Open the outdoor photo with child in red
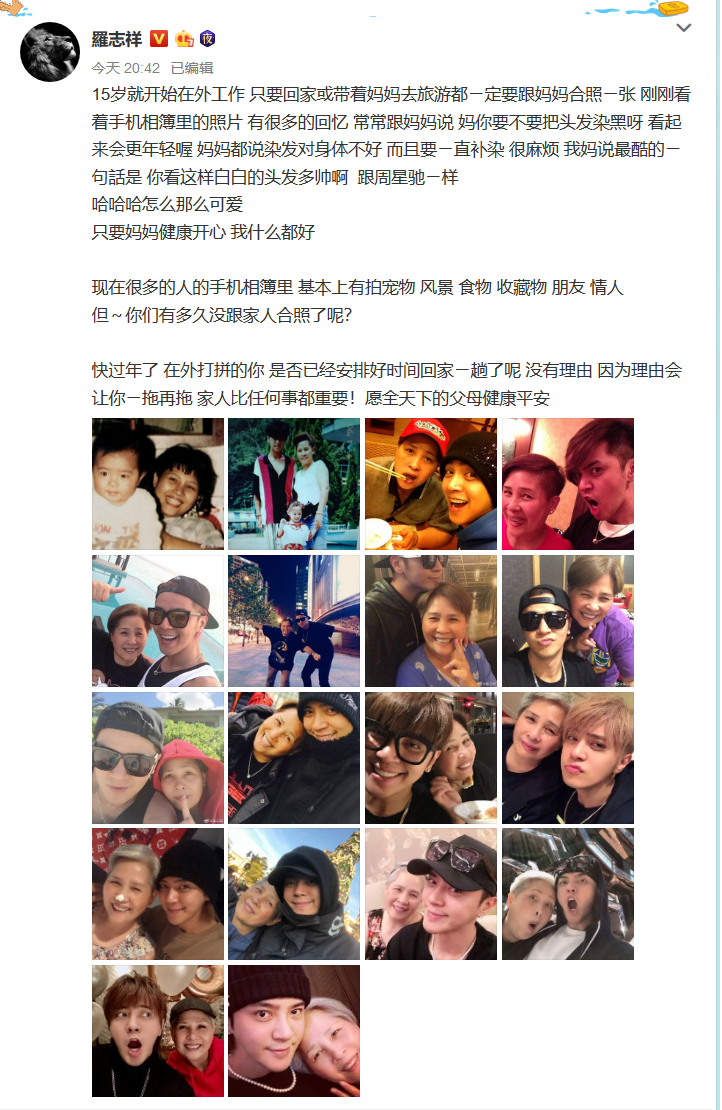722x1110 pixels. pos(294,484)
